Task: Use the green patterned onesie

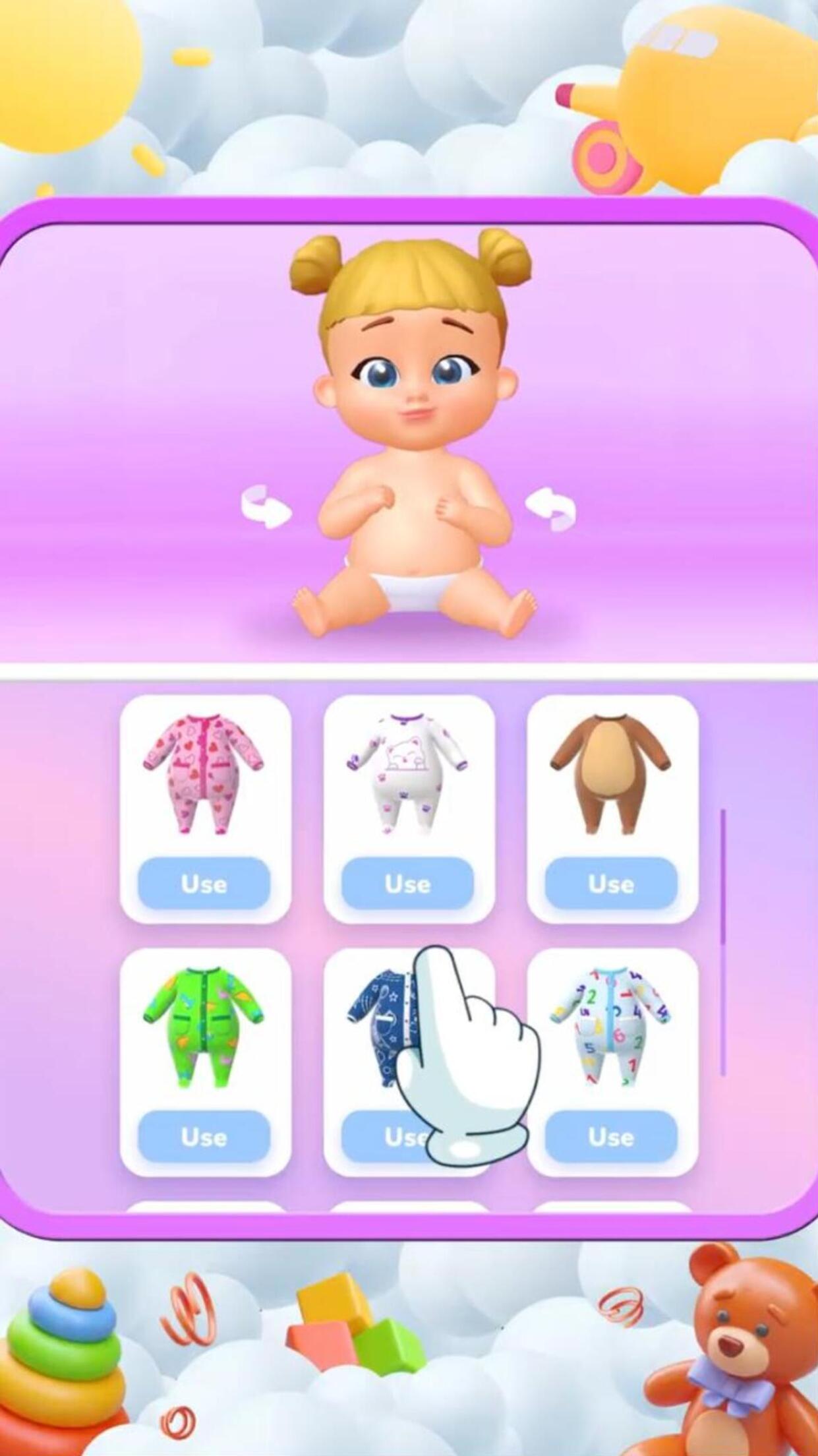Action: 204,1136
